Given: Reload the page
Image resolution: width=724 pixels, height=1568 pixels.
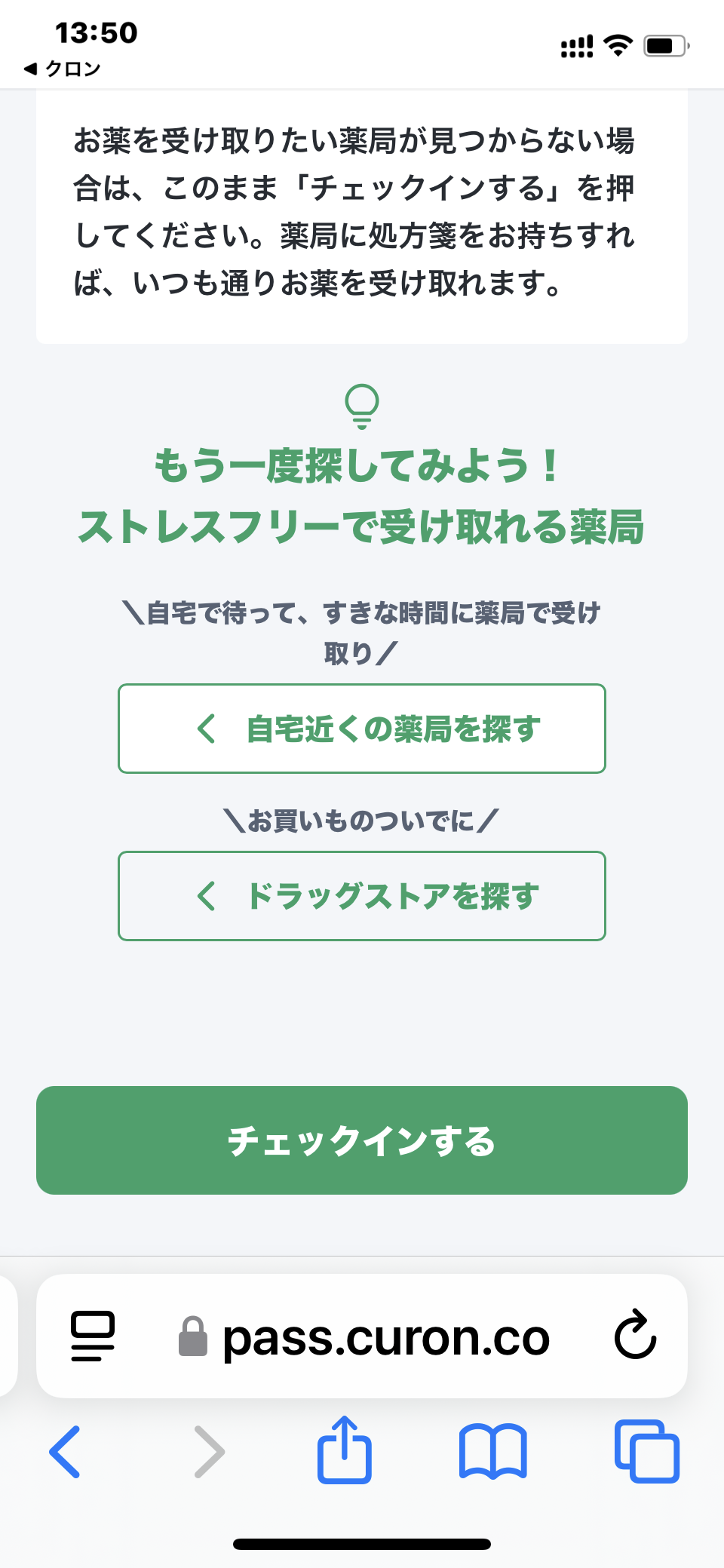Looking at the screenshot, I should click(x=635, y=1334).
